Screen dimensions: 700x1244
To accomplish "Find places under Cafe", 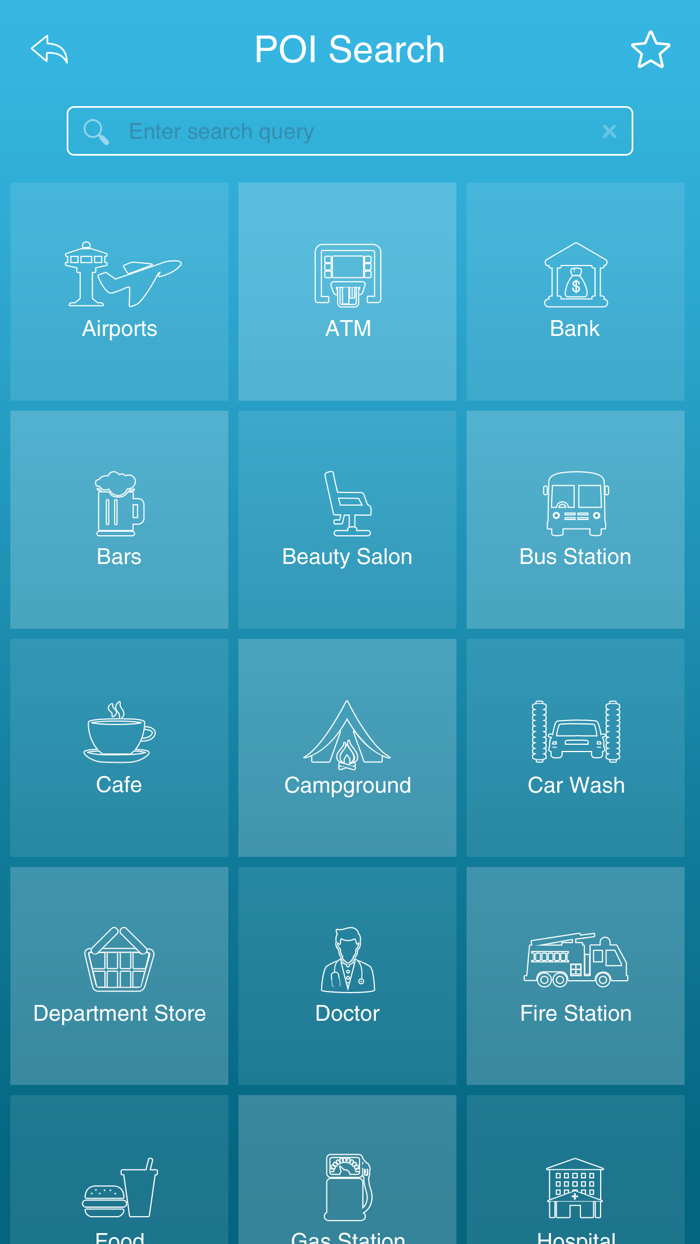I will [119, 747].
